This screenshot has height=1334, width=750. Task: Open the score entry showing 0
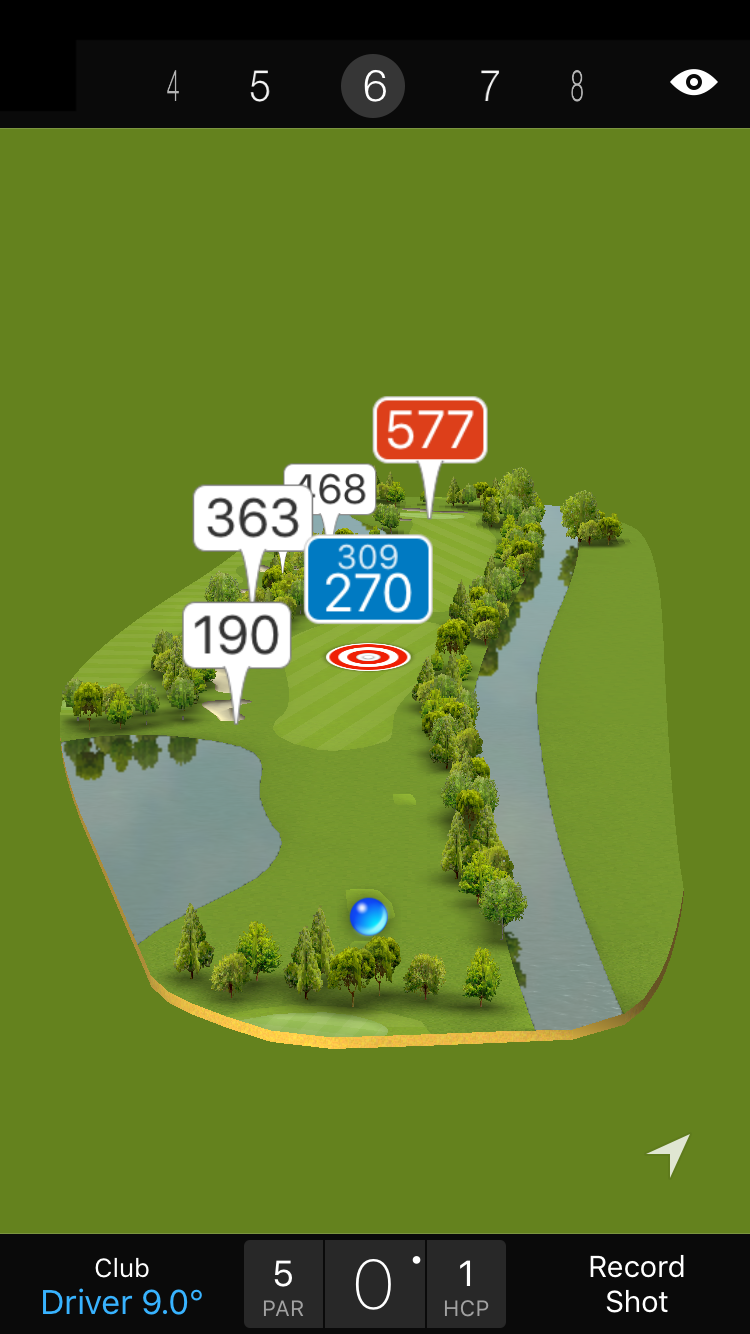pos(374,1285)
